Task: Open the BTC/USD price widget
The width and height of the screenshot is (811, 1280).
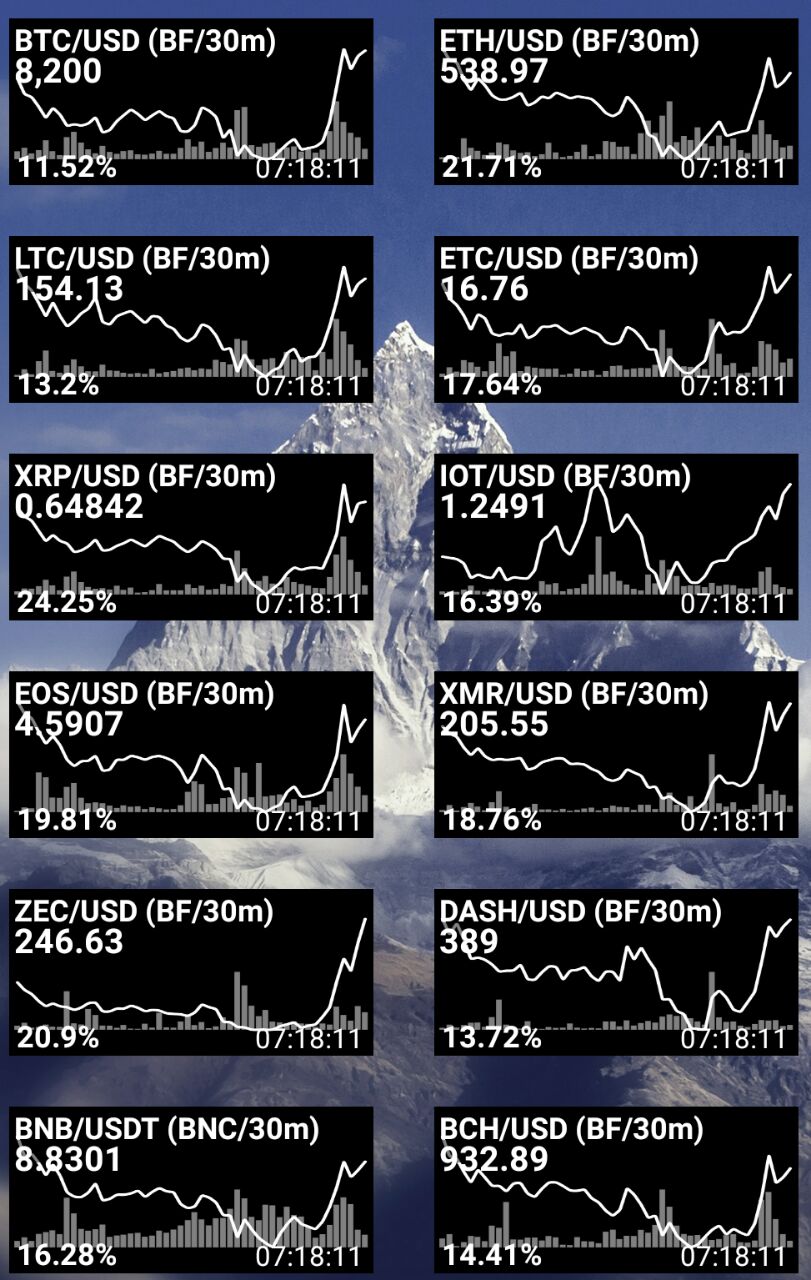Action: [191, 102]
